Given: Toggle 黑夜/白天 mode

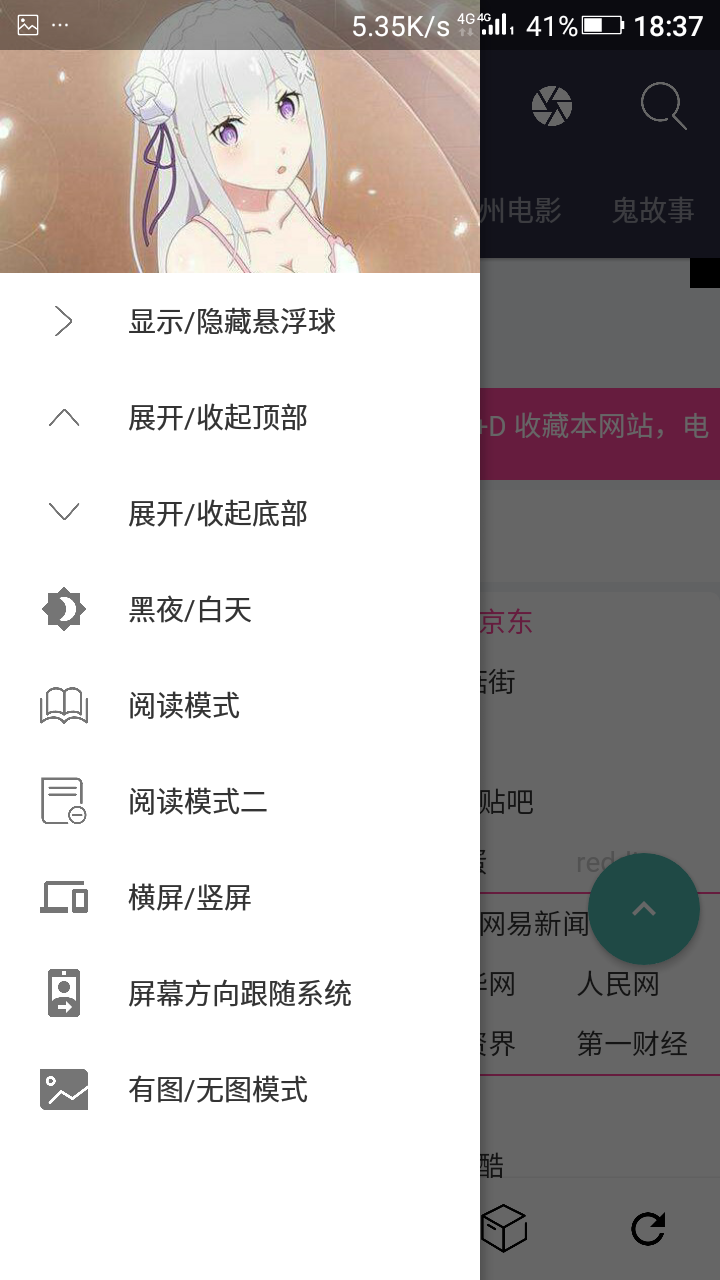Looking at the screenshot, I should point(240,610).
